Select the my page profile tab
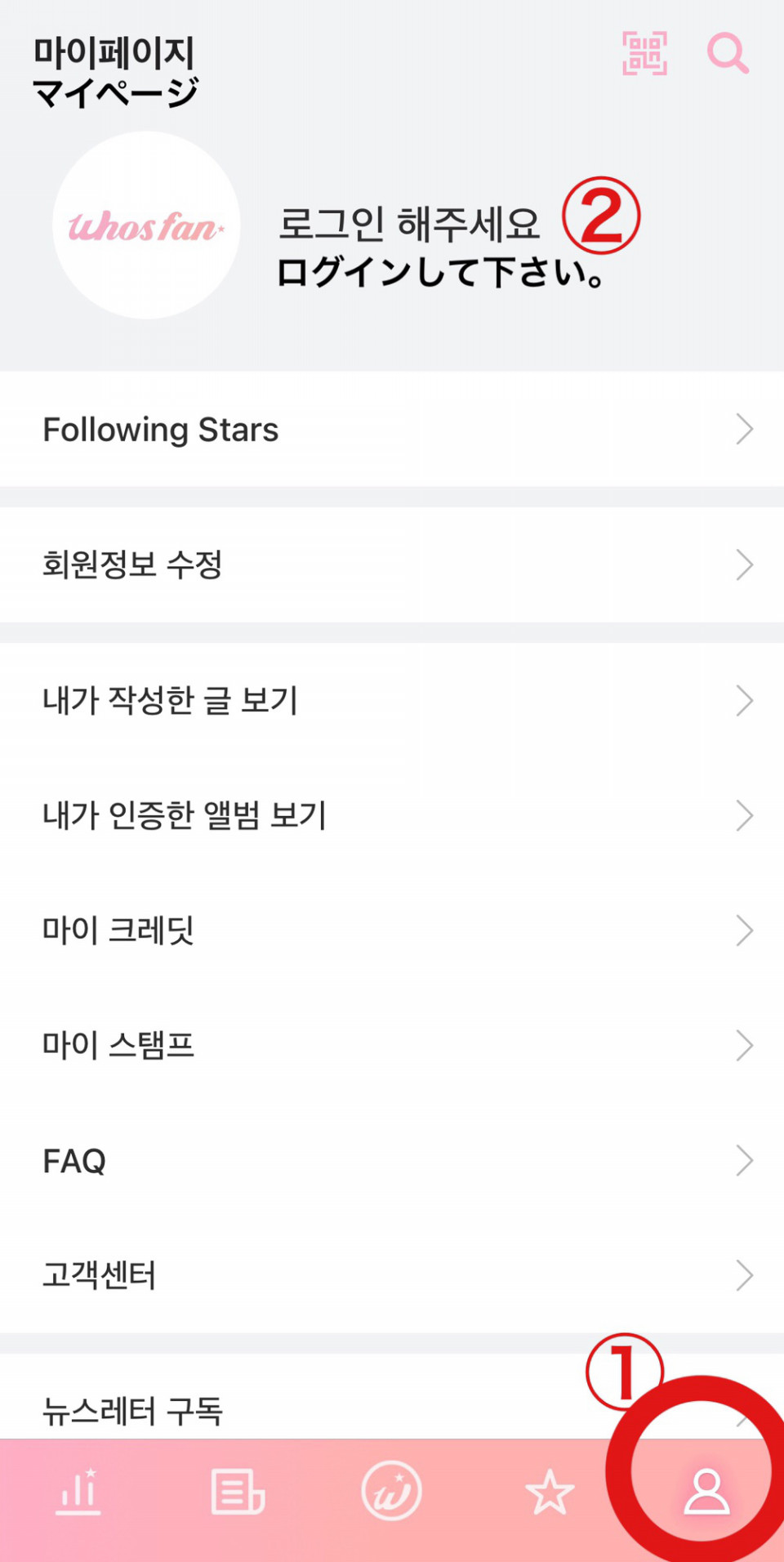The height and width of the screenshot is (1562, 784). pyautogui.click(x=706, y=1492)
